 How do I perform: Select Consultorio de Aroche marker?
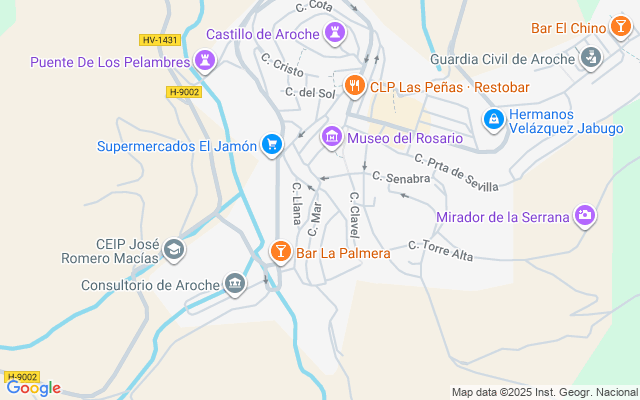pyautogui.click(x=235, y=285)
